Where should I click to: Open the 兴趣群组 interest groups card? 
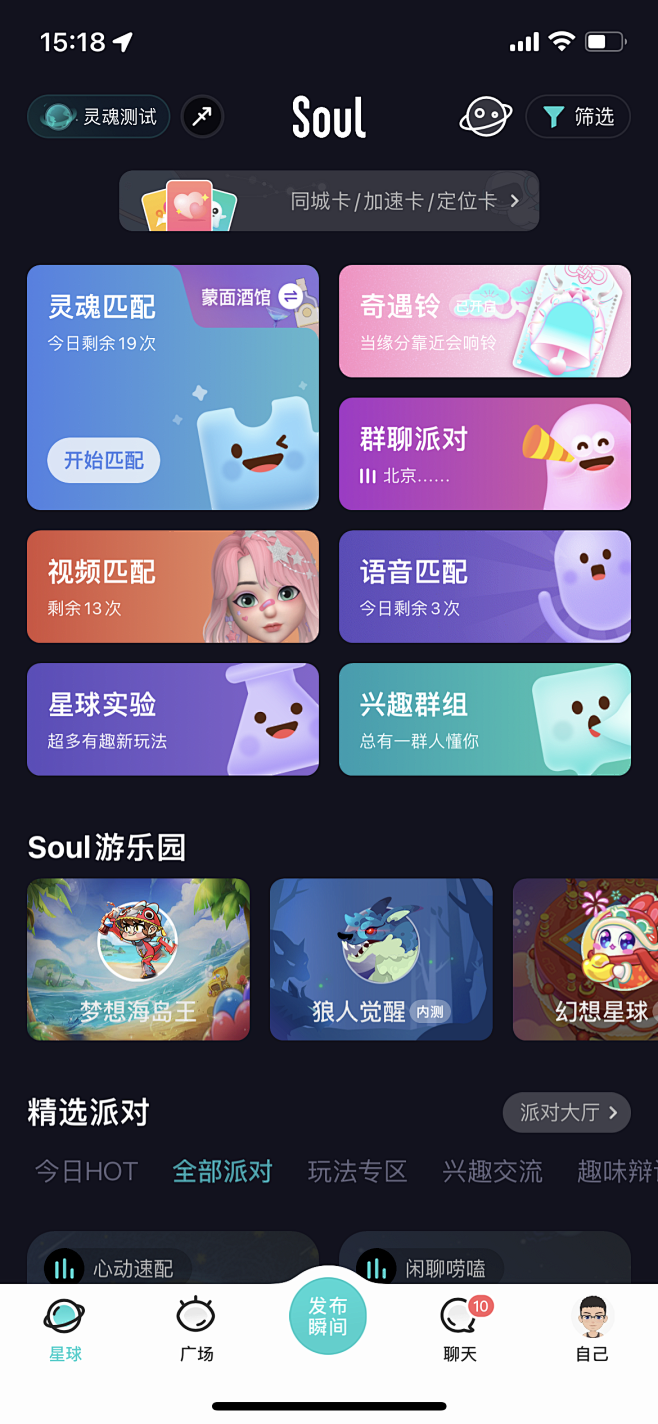click(x=484, y=719)
